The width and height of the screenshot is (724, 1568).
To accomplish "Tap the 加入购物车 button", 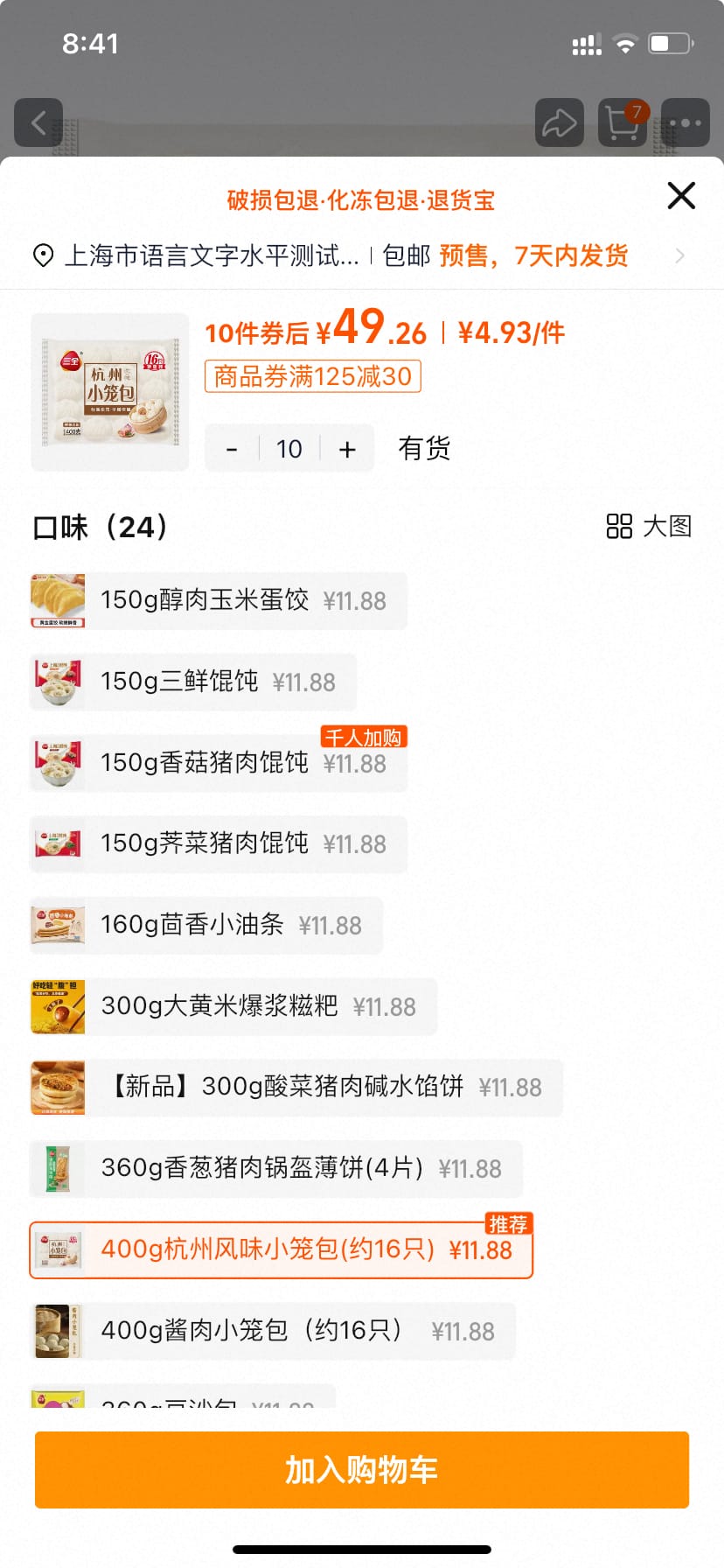I will (x=362, y=1470).
